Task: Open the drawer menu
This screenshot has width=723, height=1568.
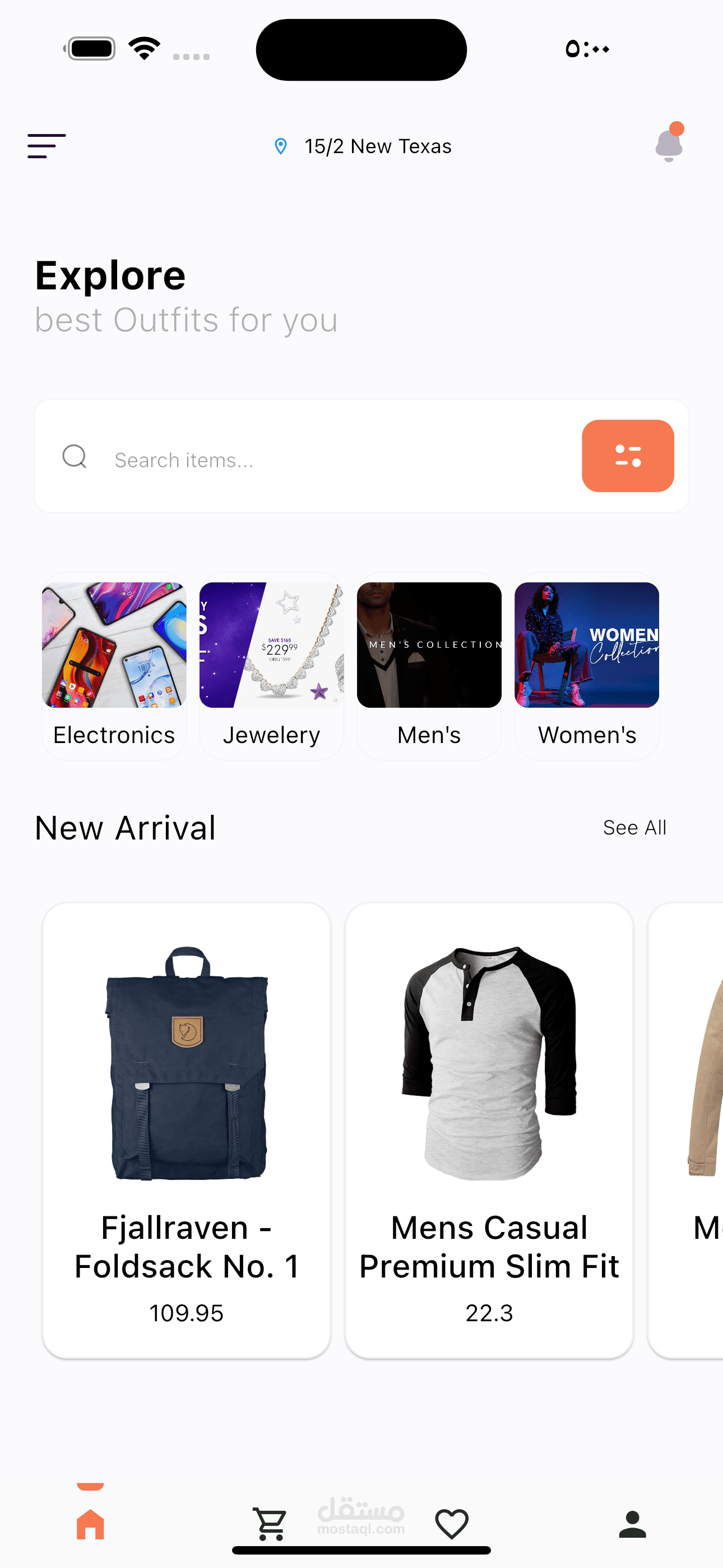Action: point(47,146)
